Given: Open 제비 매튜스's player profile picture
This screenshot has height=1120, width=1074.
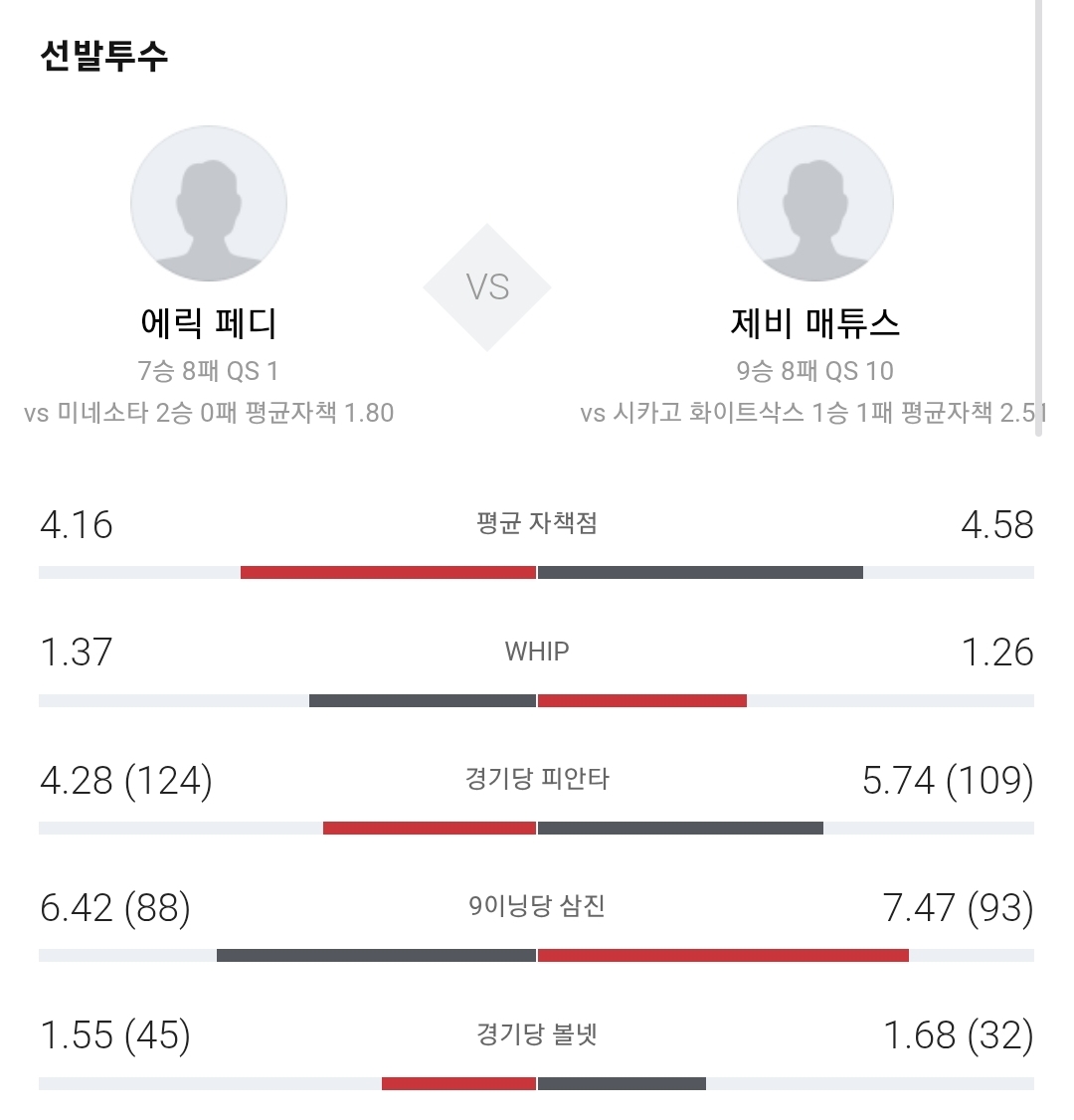Looking at the screenshot, I should coord(814,204).
